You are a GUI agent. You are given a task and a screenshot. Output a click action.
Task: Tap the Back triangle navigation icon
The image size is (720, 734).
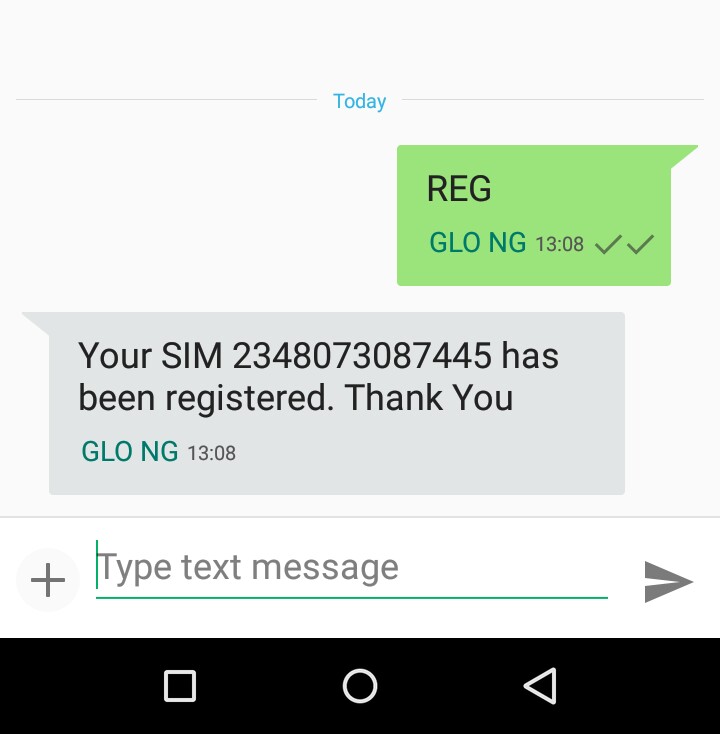[x=540, y=686]
